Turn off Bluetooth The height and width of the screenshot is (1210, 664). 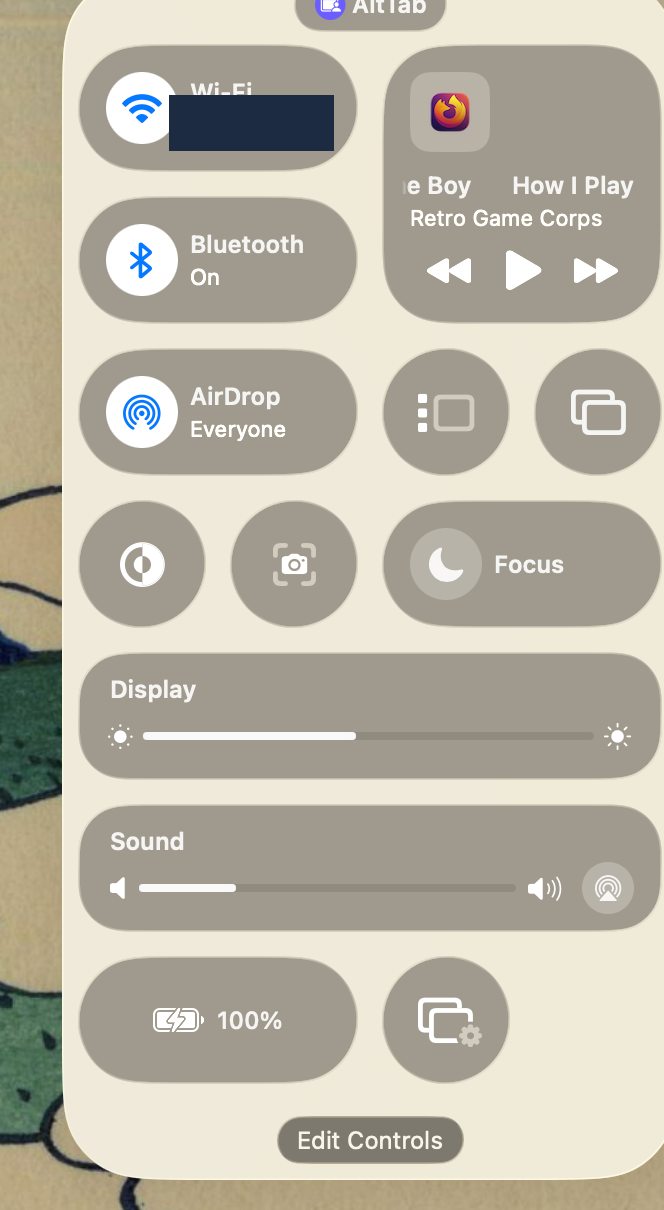141,261
